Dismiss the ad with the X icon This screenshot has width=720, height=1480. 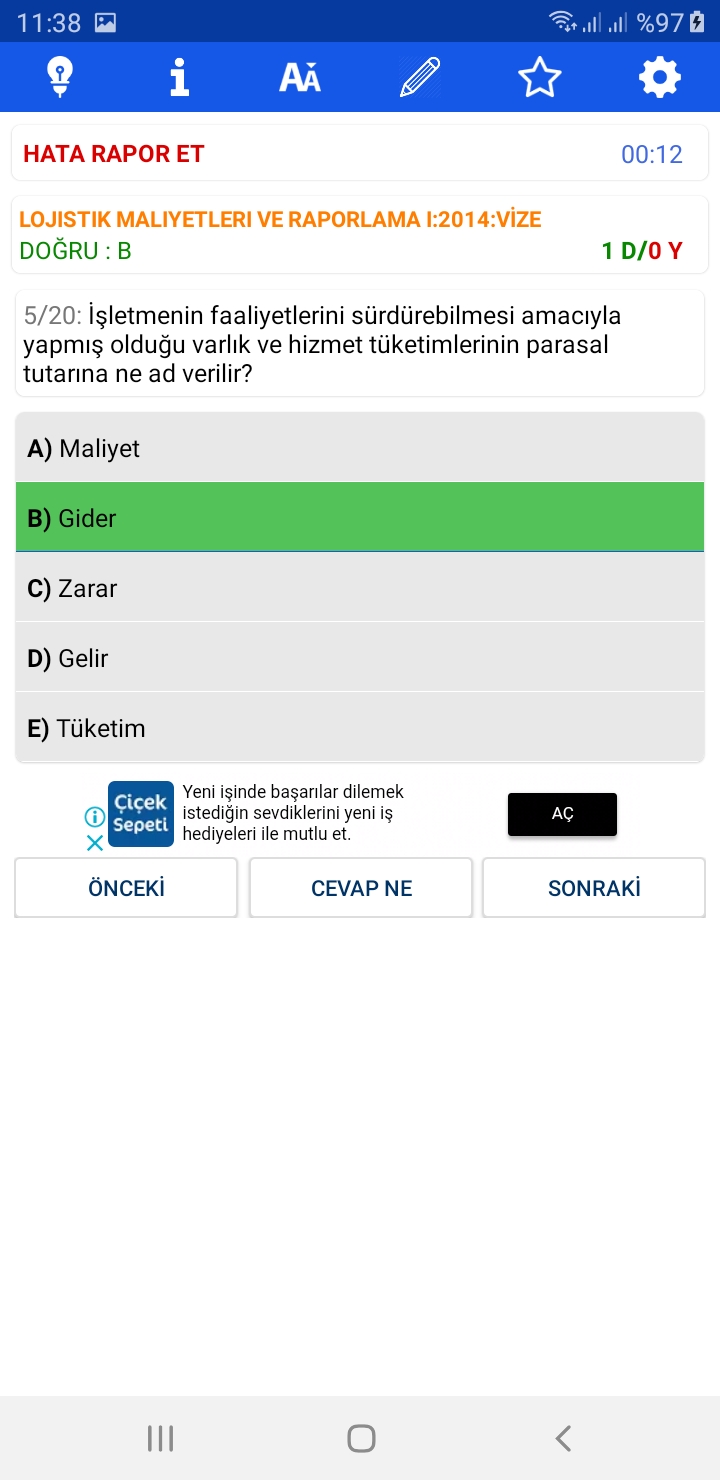[x=95, y=843]
